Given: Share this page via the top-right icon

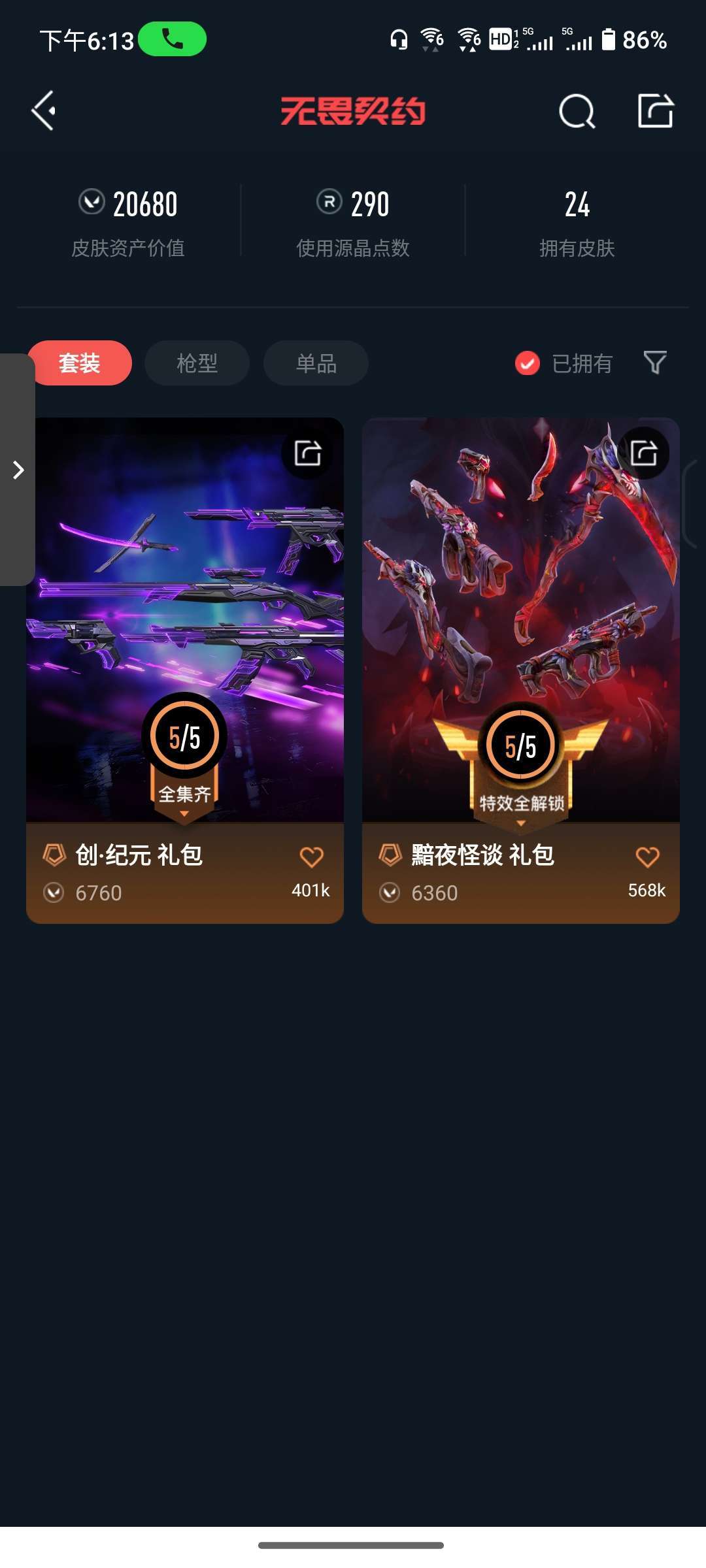Looking at the screenshot, I should click(x=656, y=110).
